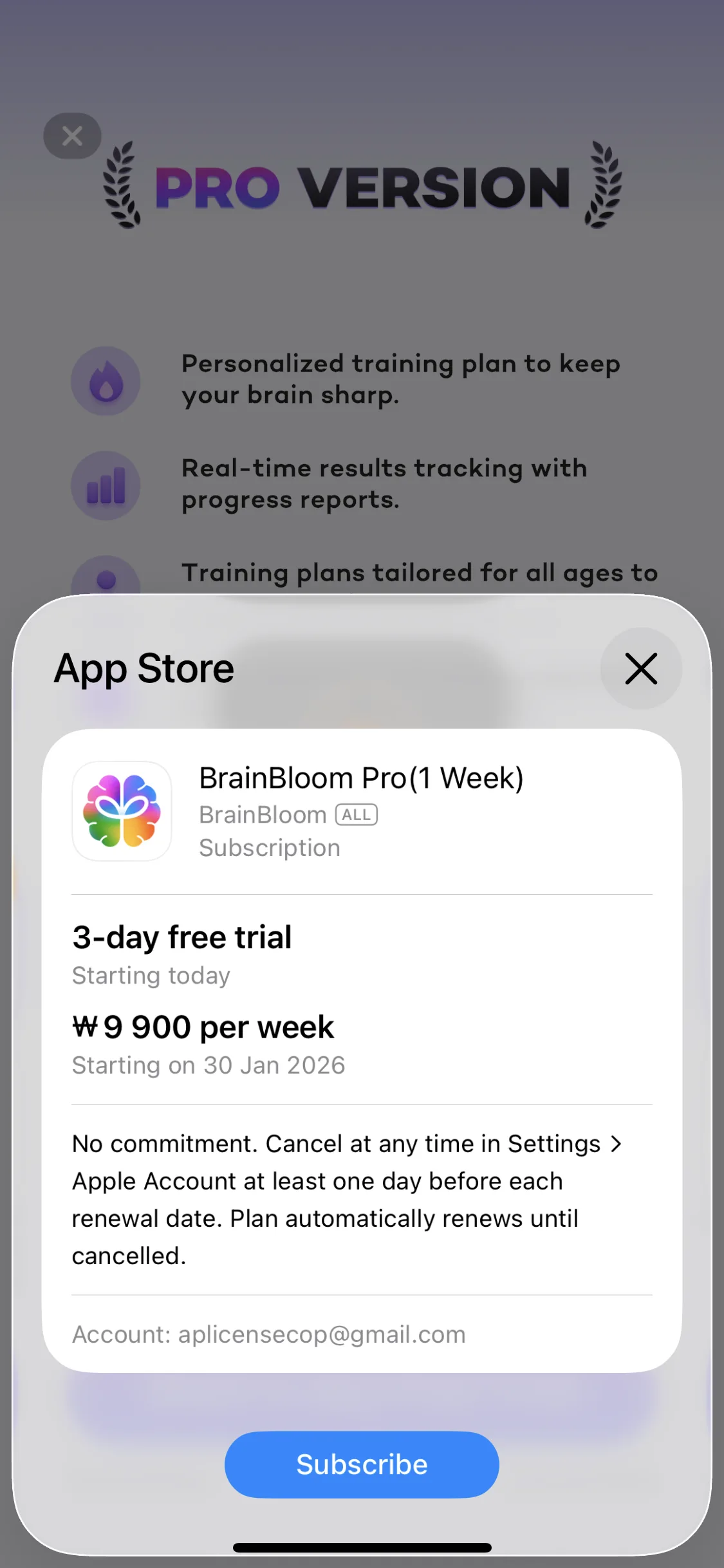The height and width of the screenshot is (1568, 724).
Task: Confirm the BrainBloom Pro subscription with Subscribe
Action: (x=362, y=1464)
